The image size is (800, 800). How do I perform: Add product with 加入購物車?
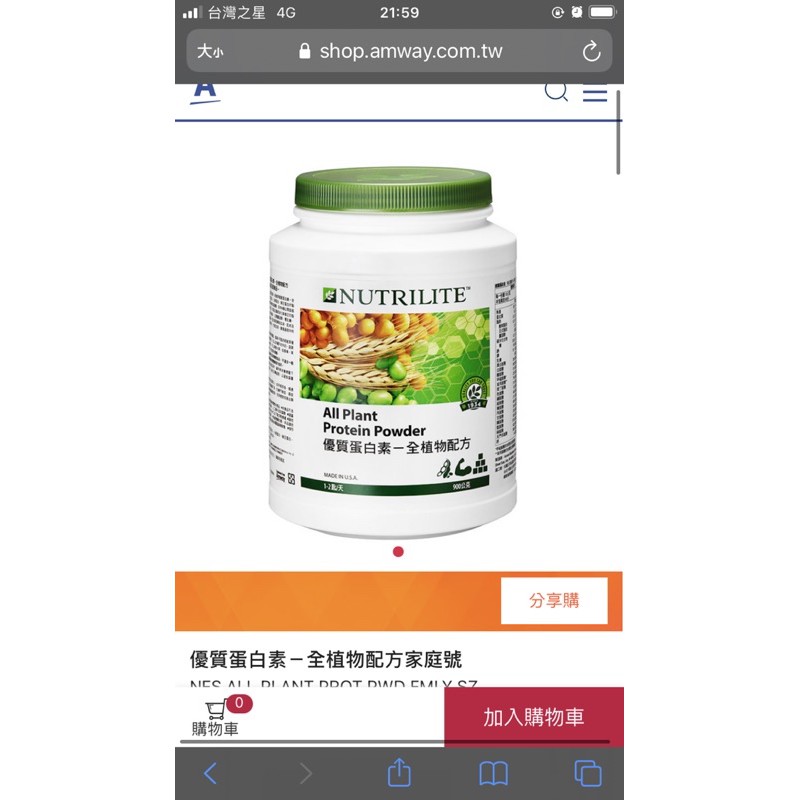533,717
